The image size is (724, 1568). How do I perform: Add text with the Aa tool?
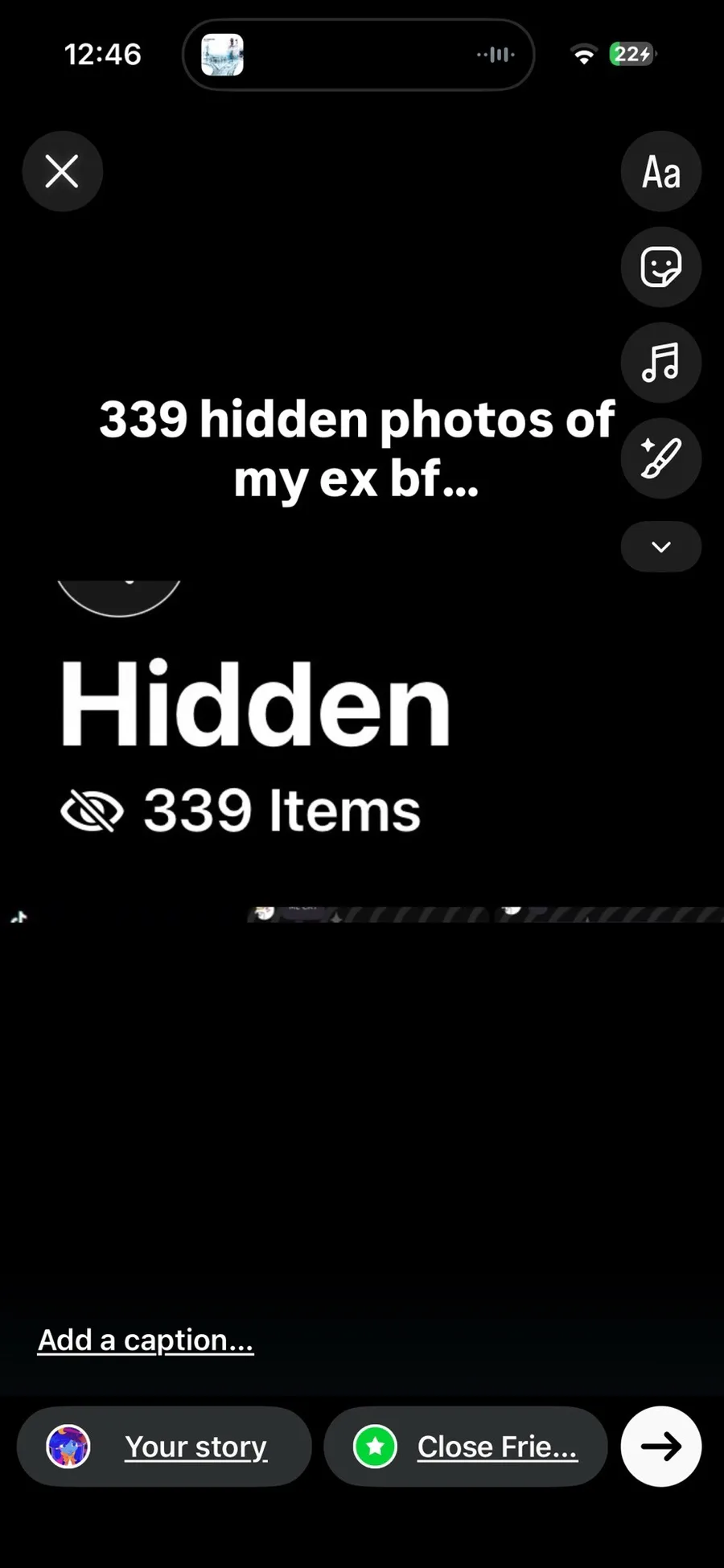(x=660, y=171)
